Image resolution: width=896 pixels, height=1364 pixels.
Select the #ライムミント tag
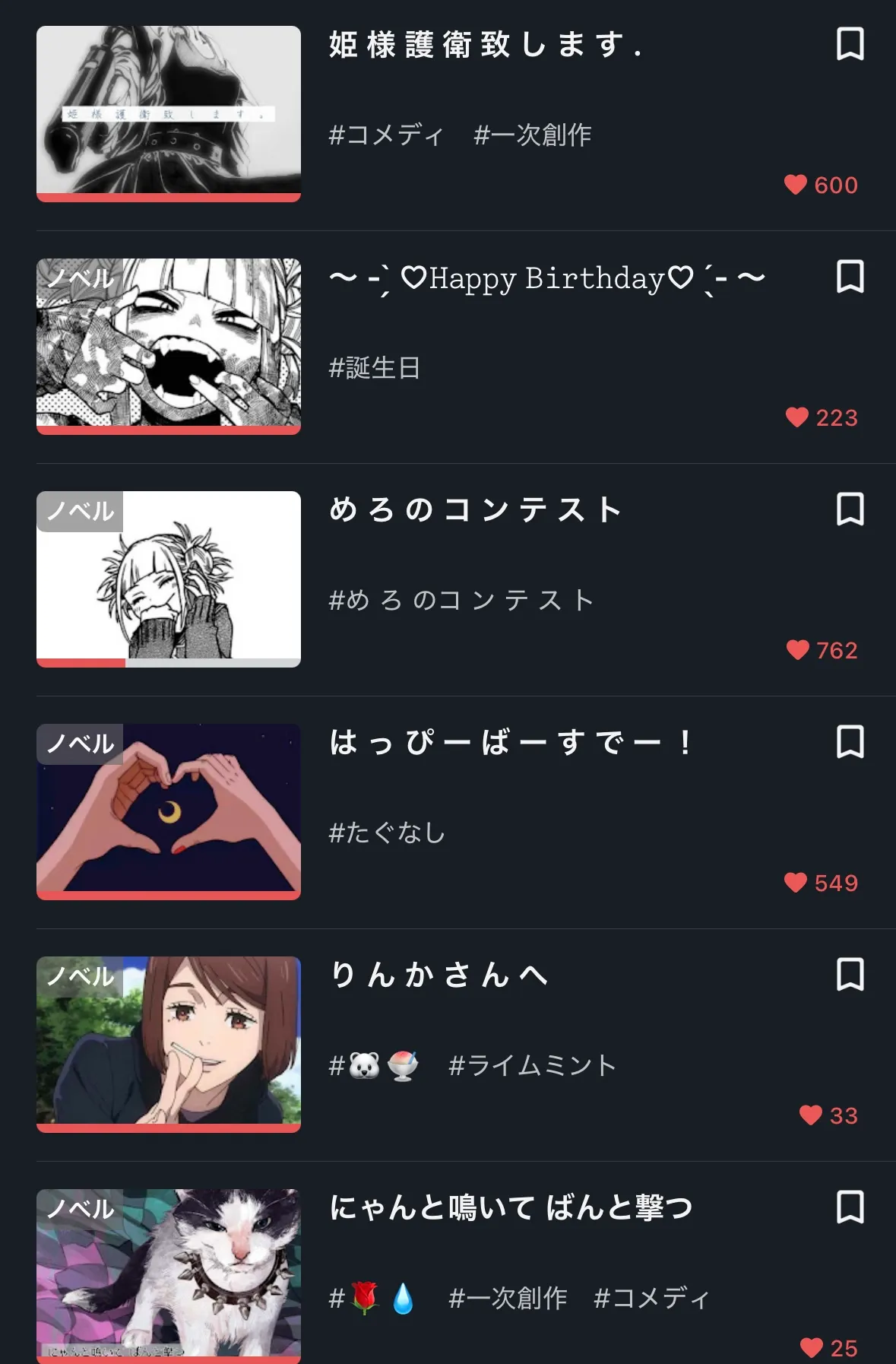click(x=532, y=1066)
